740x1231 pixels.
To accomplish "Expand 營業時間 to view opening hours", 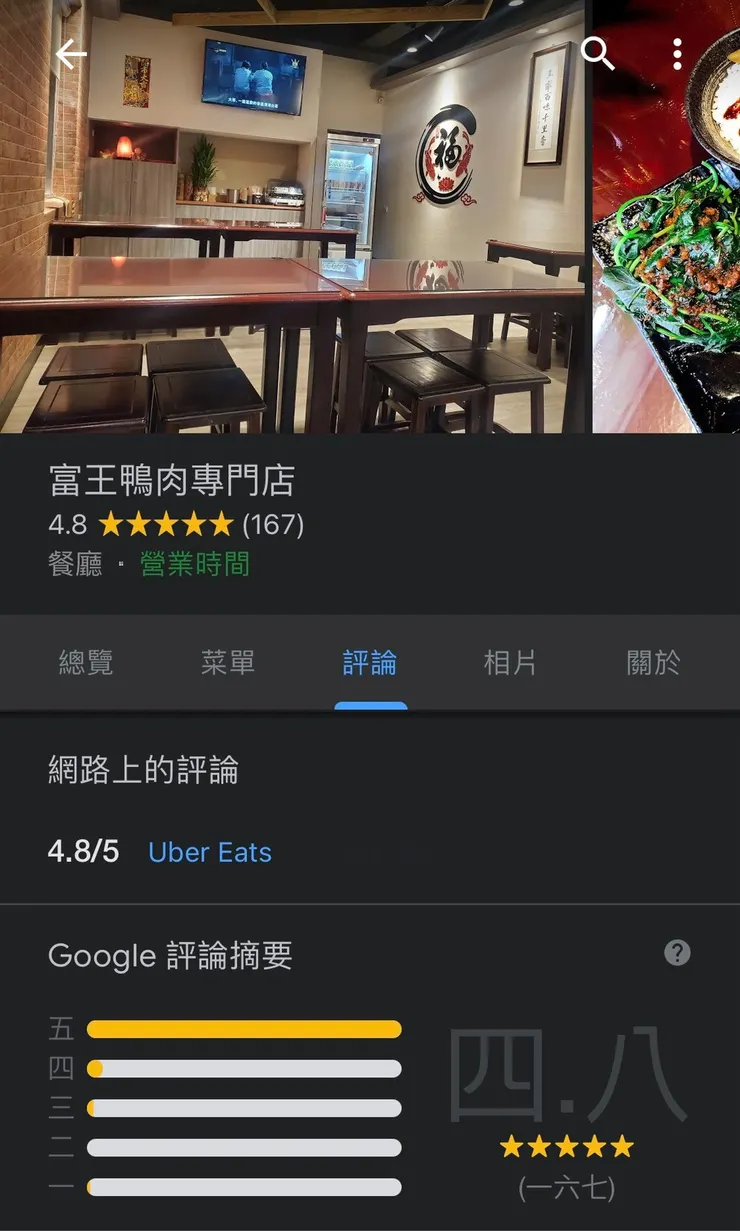I will (194, 565).
